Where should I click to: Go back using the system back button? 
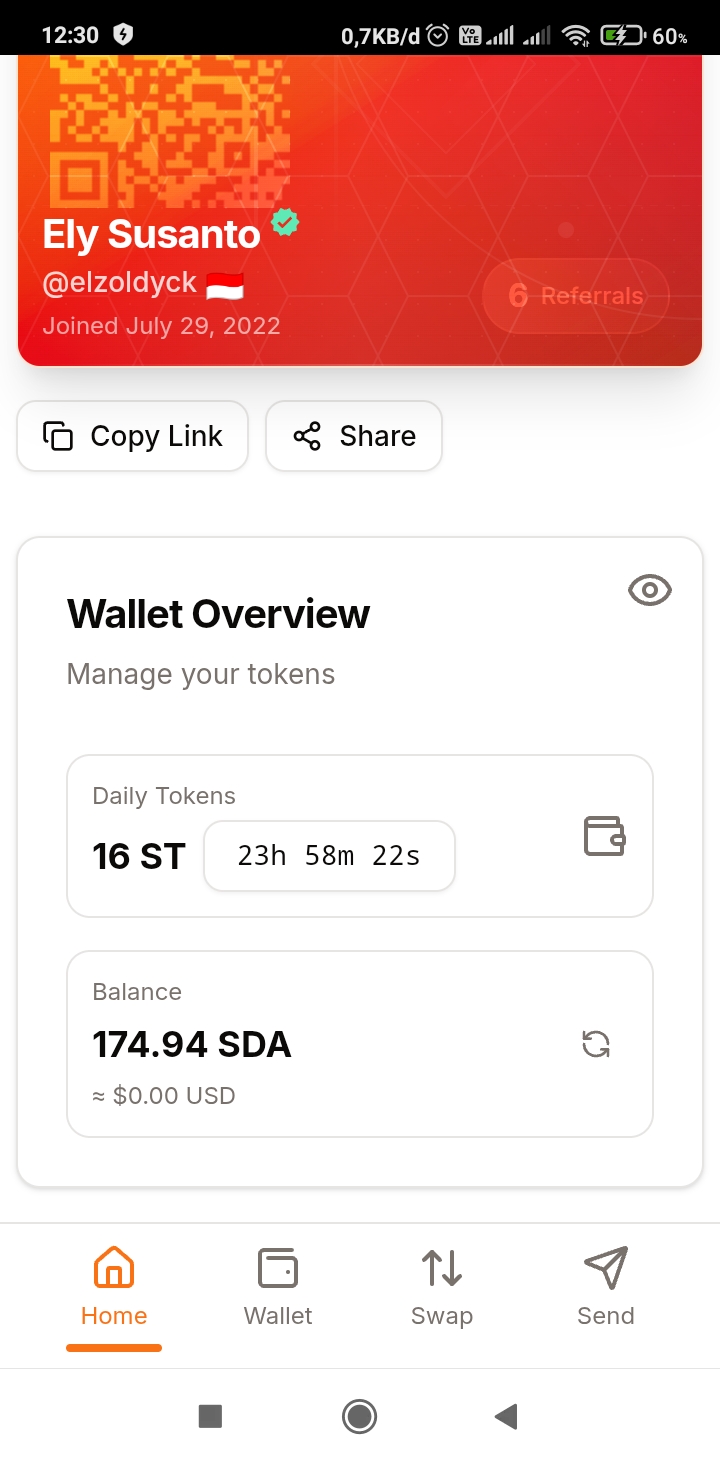point(506,1416)
